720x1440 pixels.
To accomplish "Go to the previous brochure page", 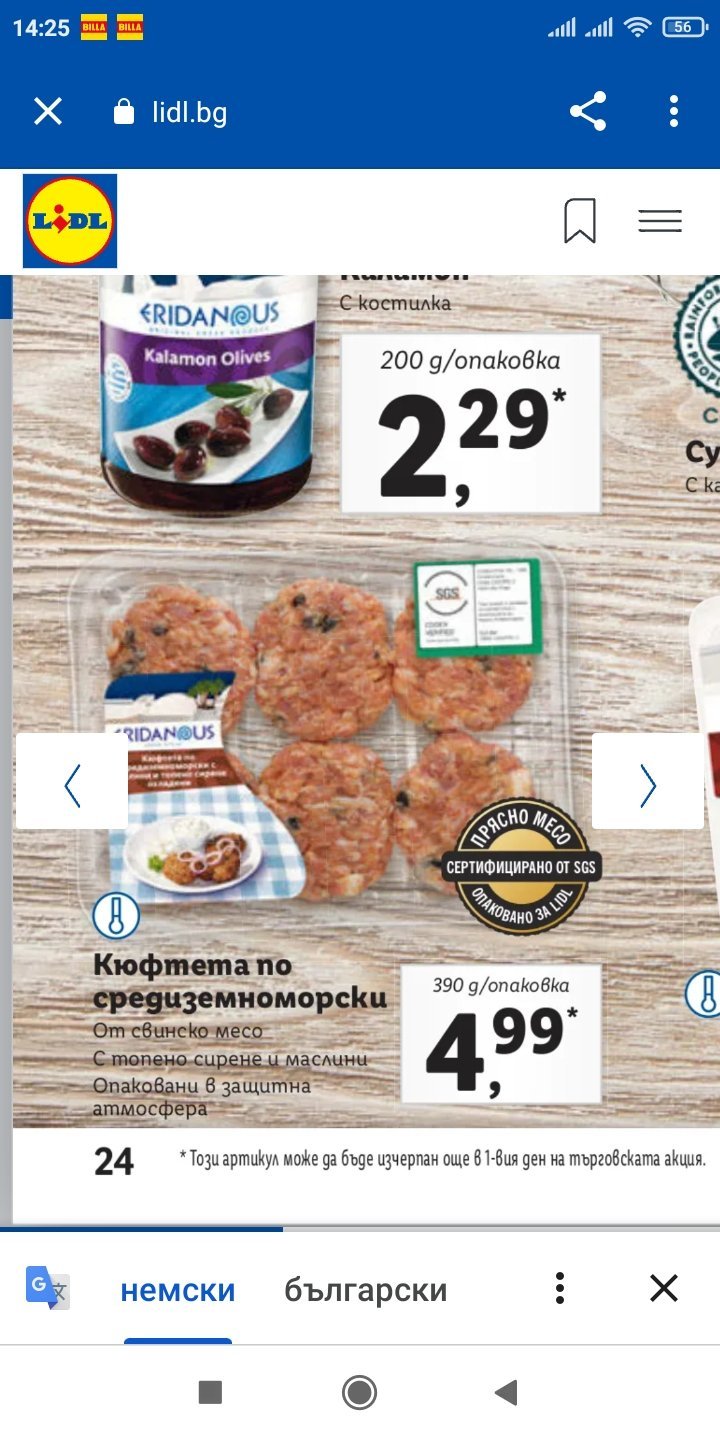I will click(72, 781).
